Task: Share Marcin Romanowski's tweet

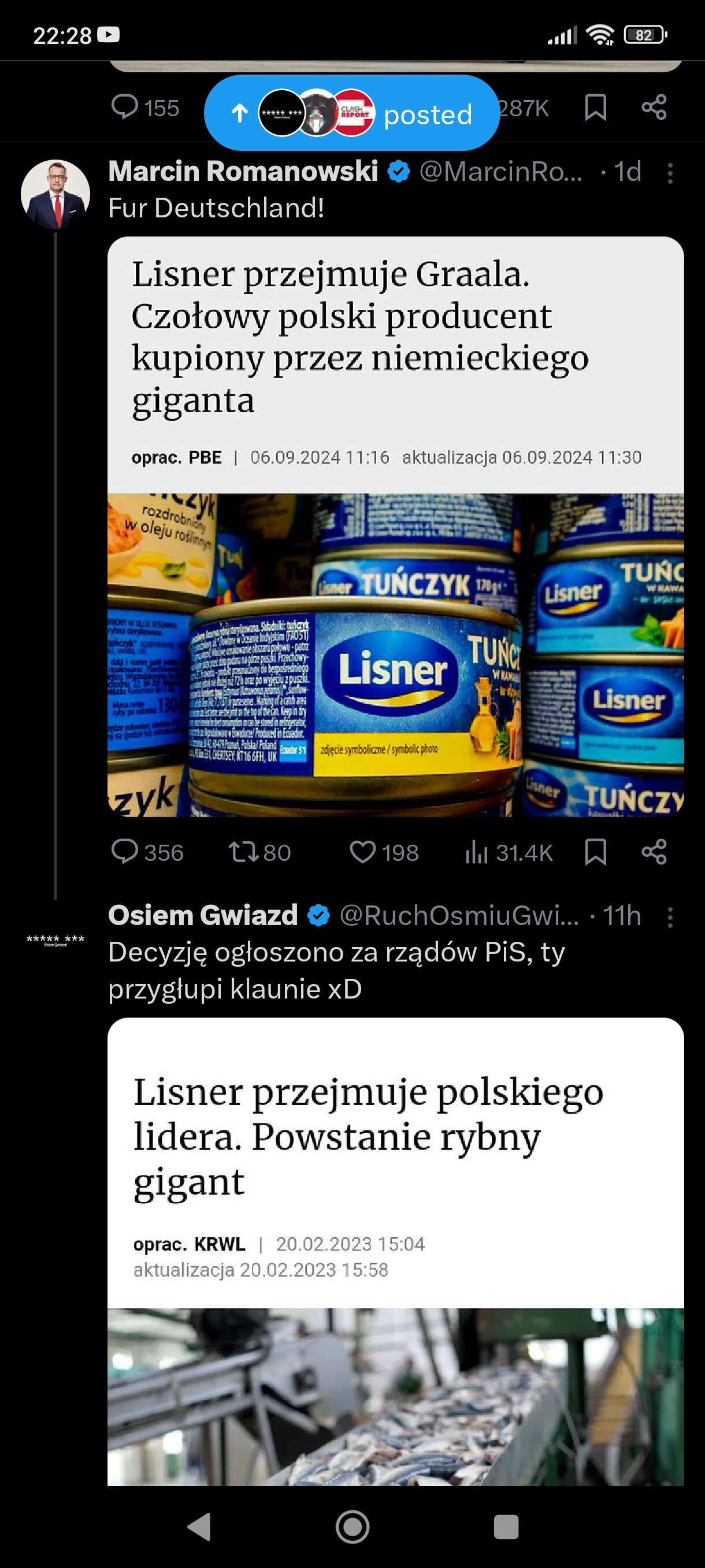Action: tap(654, 852)
